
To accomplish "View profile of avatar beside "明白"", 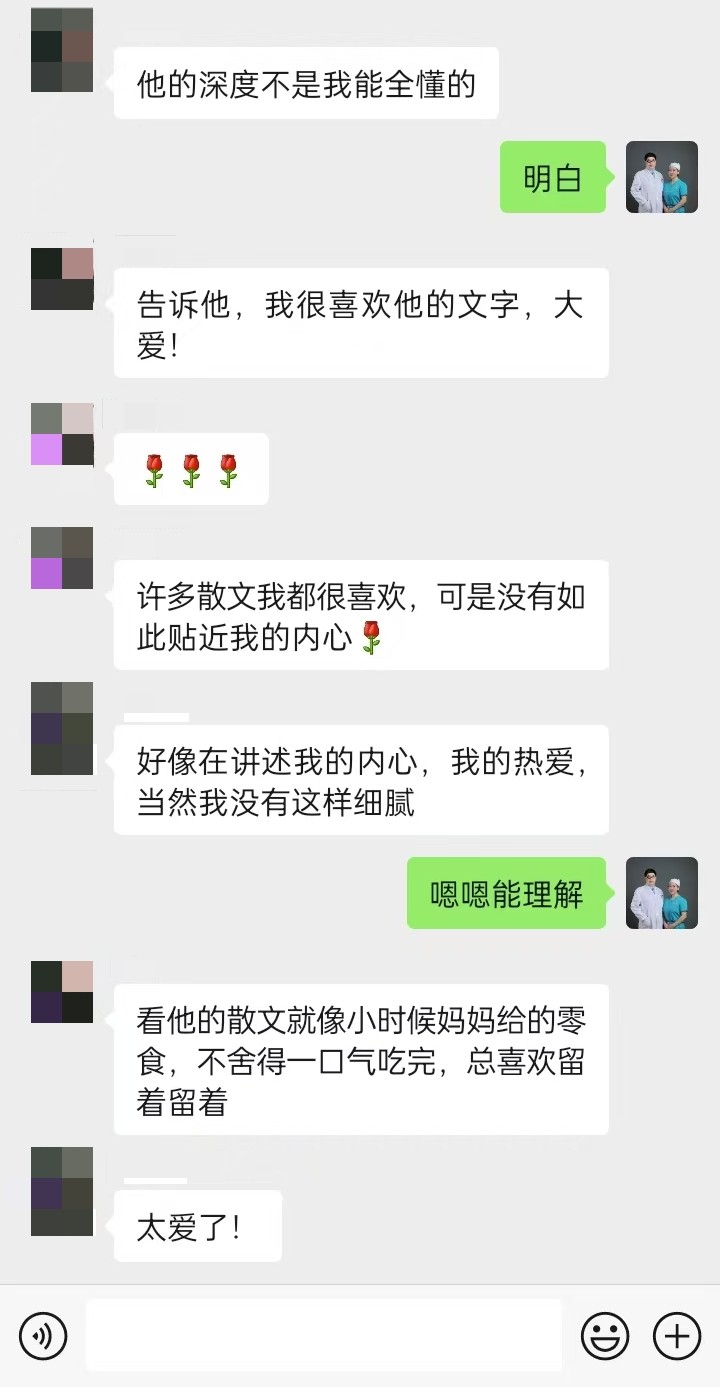I will [x=661, y=177].
